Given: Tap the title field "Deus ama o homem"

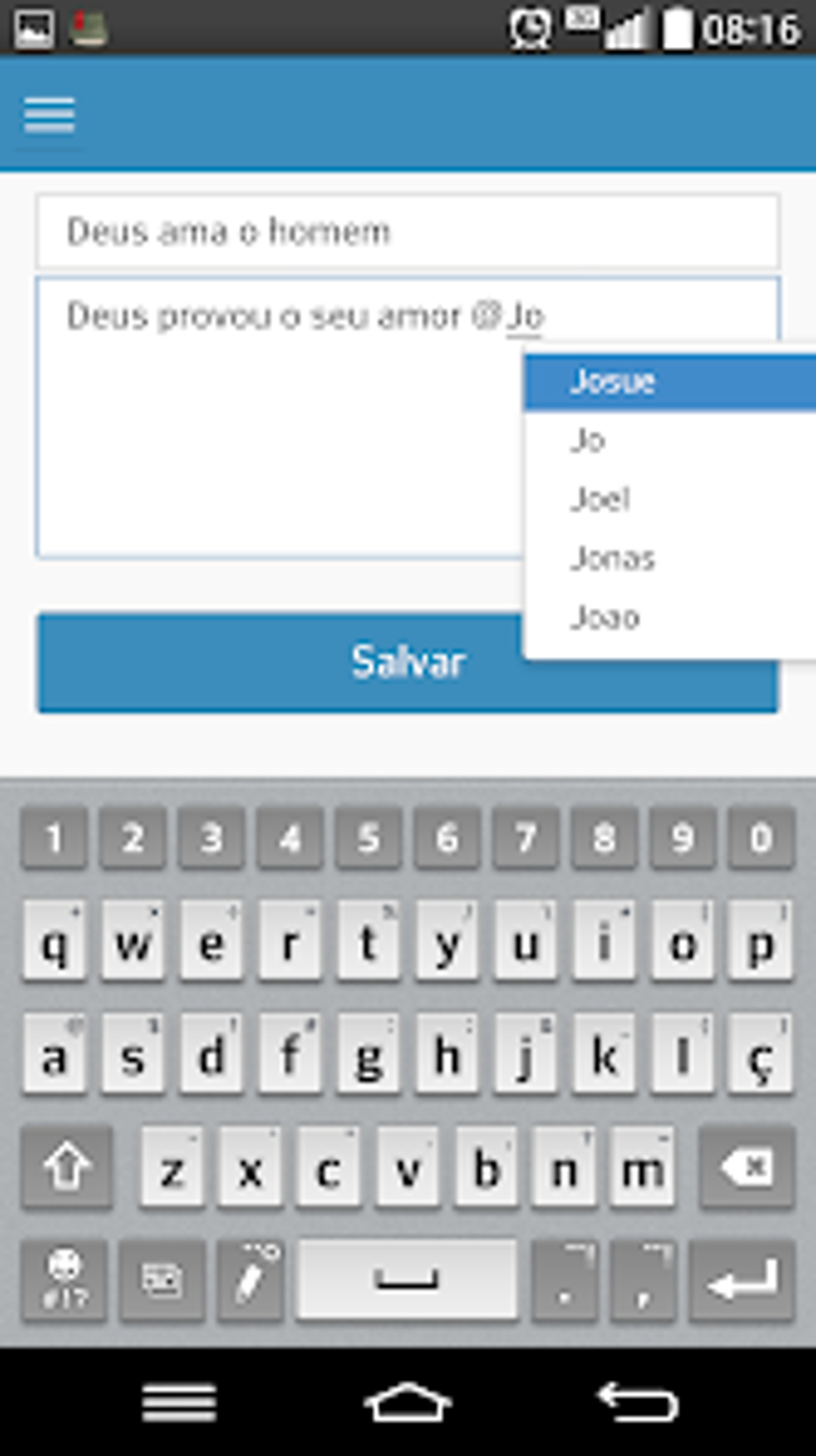Looking at the screenshot, I should [x=407, y=231].
